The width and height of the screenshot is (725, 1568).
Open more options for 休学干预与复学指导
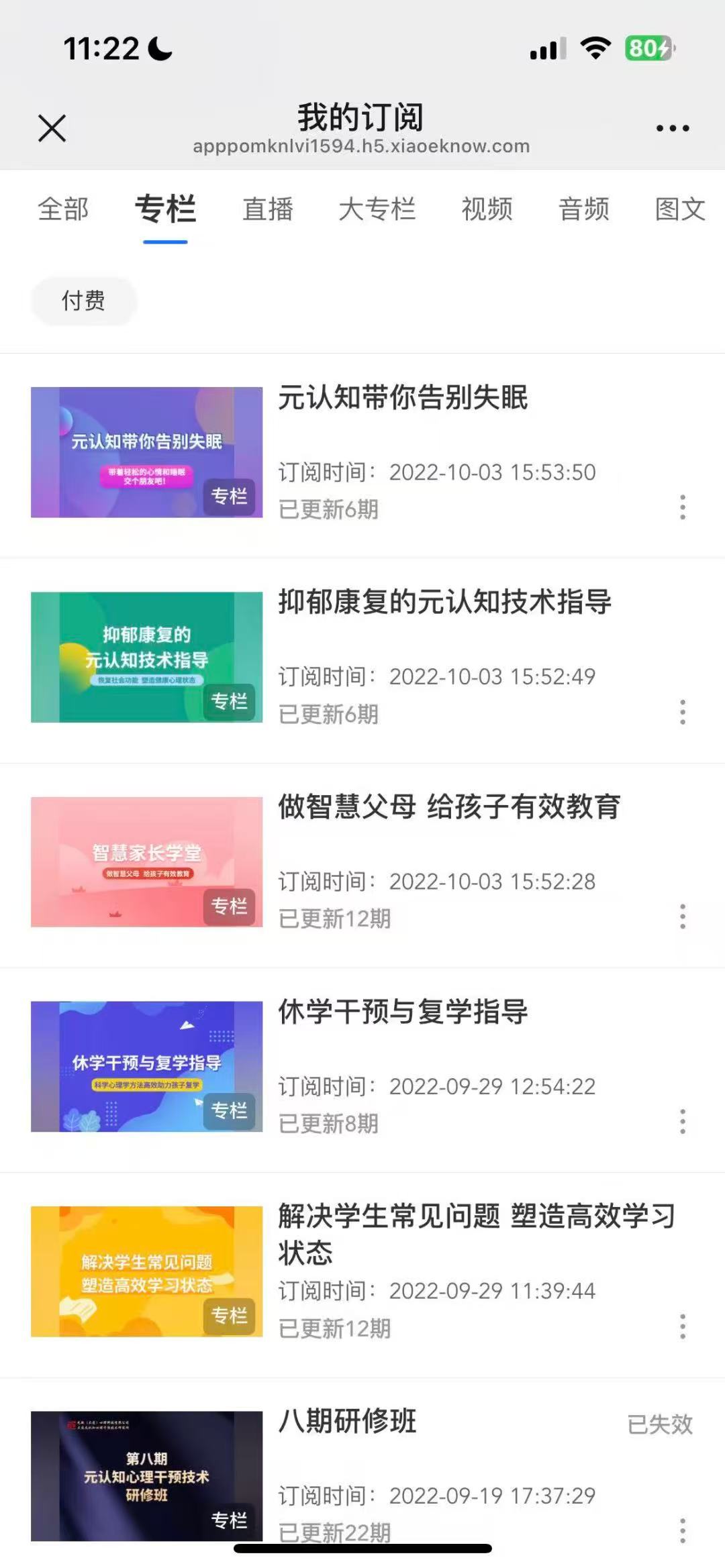pyautogui.click(x=683, y=1121)
